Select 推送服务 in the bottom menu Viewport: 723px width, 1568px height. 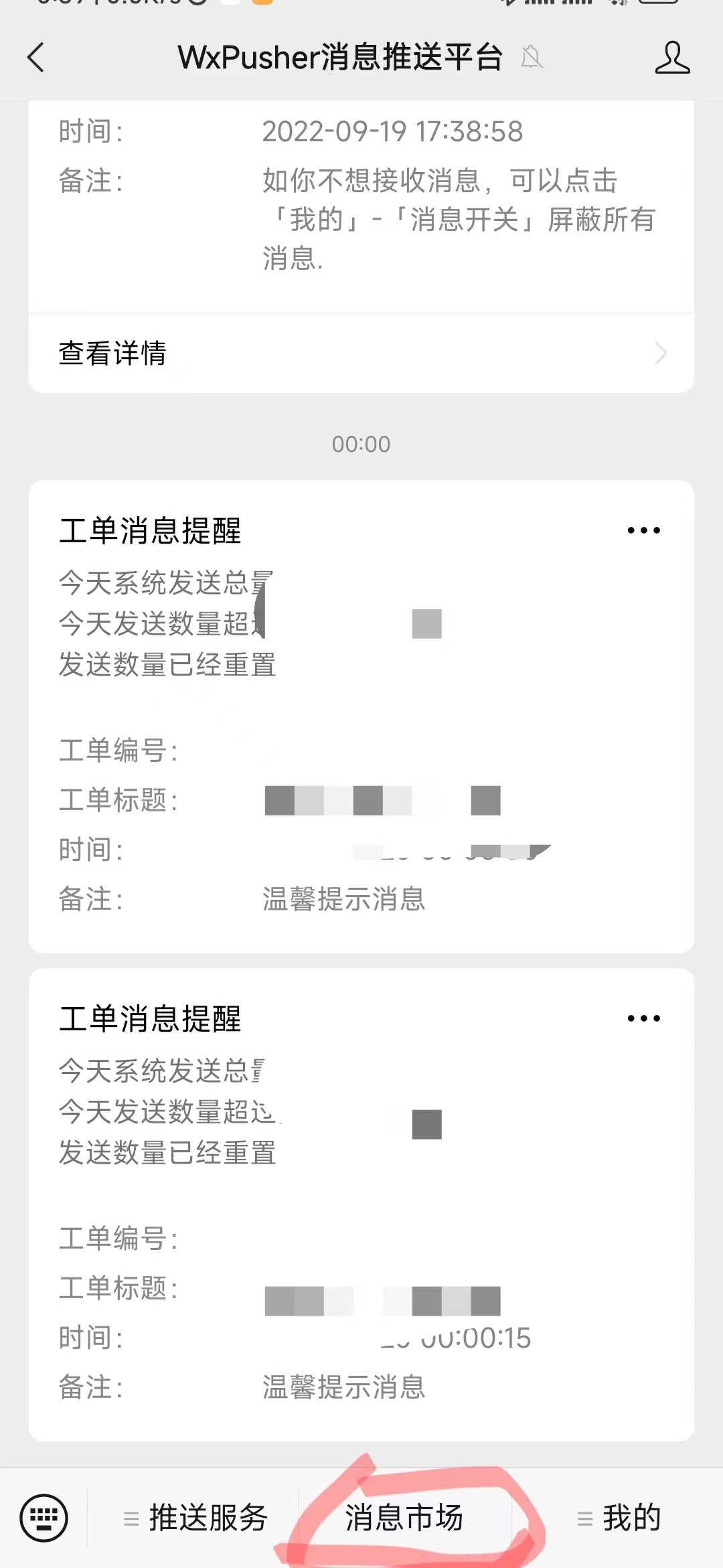pyautogui.click(x=208, y=1518)
